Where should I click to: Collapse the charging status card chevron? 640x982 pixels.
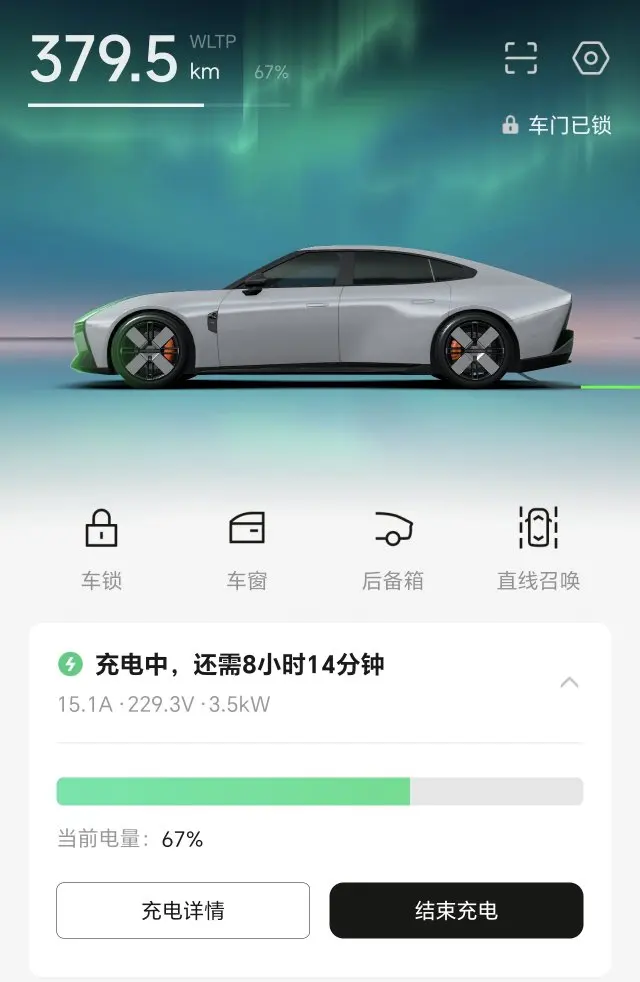(x=569, y=682)
